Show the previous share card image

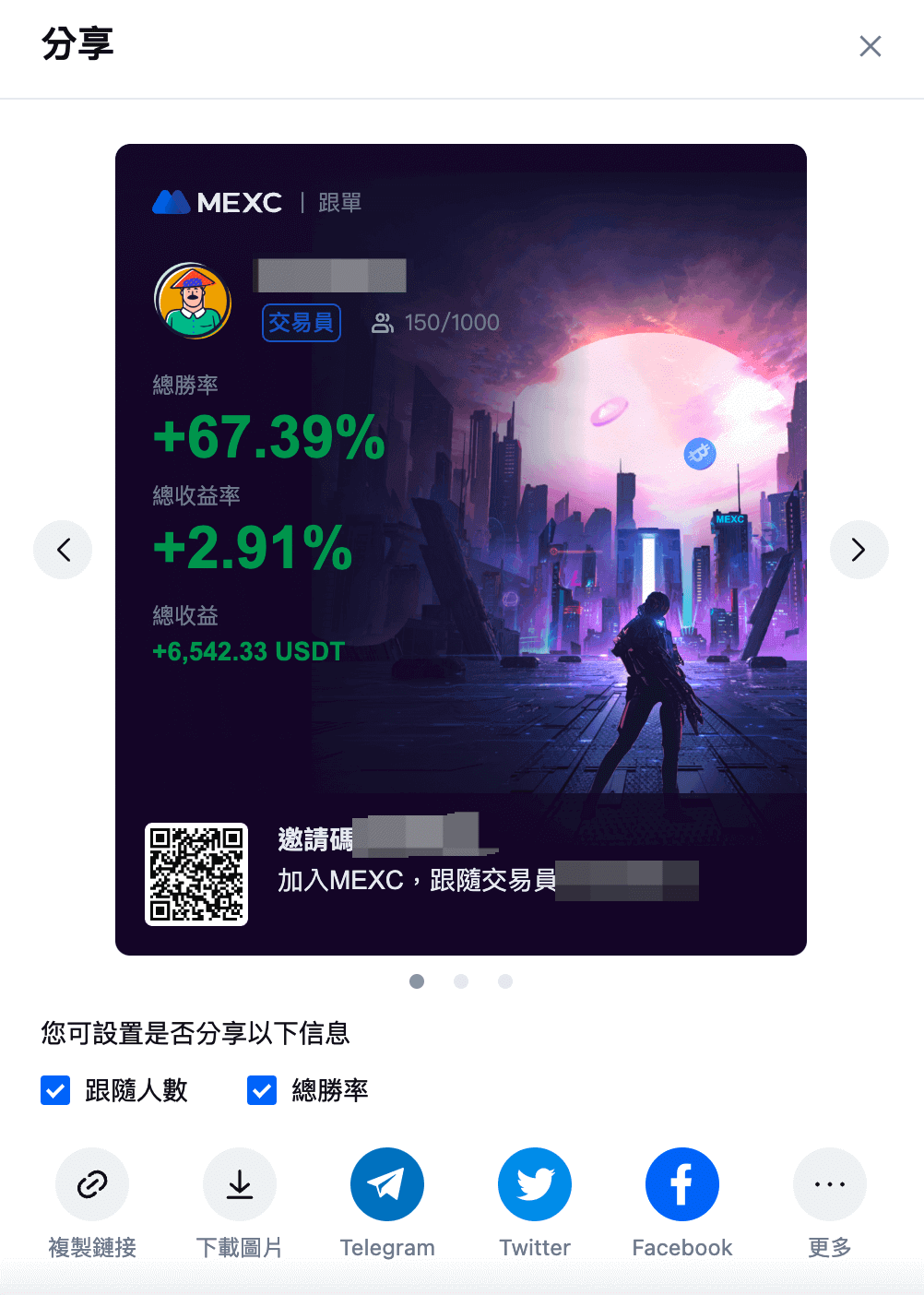(63, 550)
